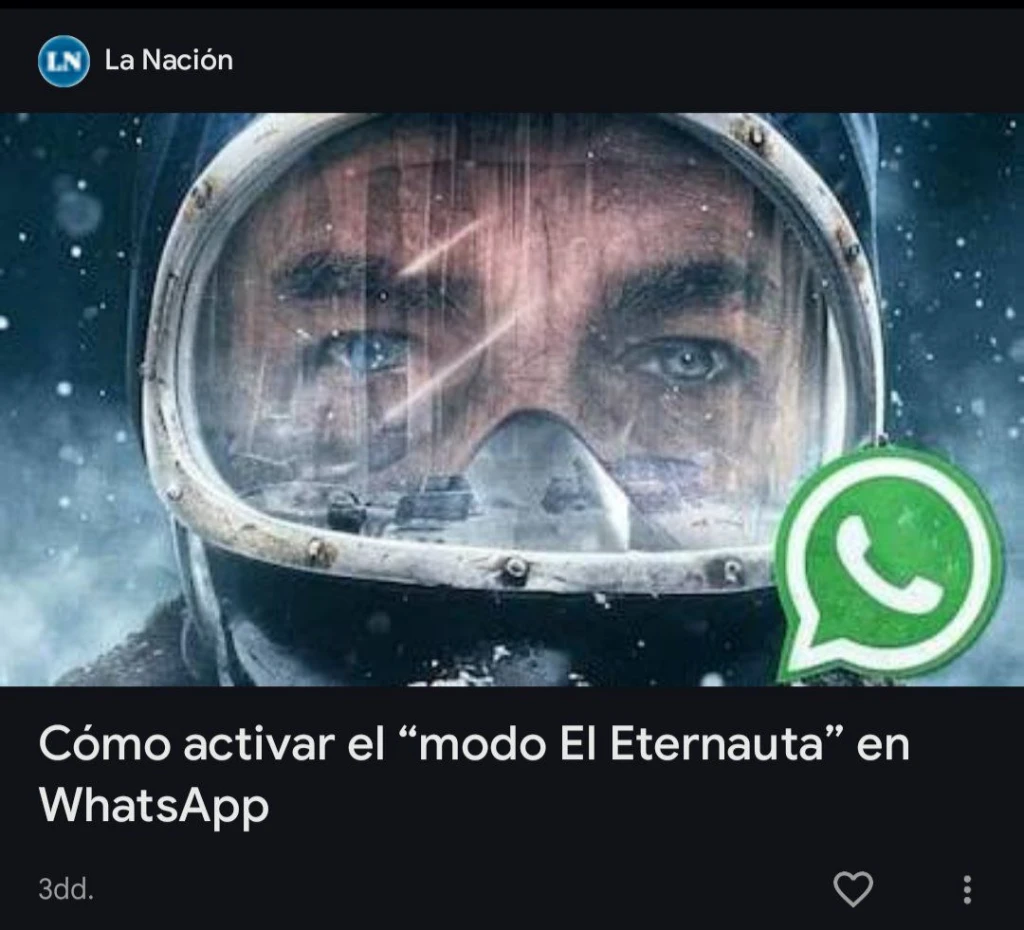Open the El Eternauta article image card

[x=511, y=399]
